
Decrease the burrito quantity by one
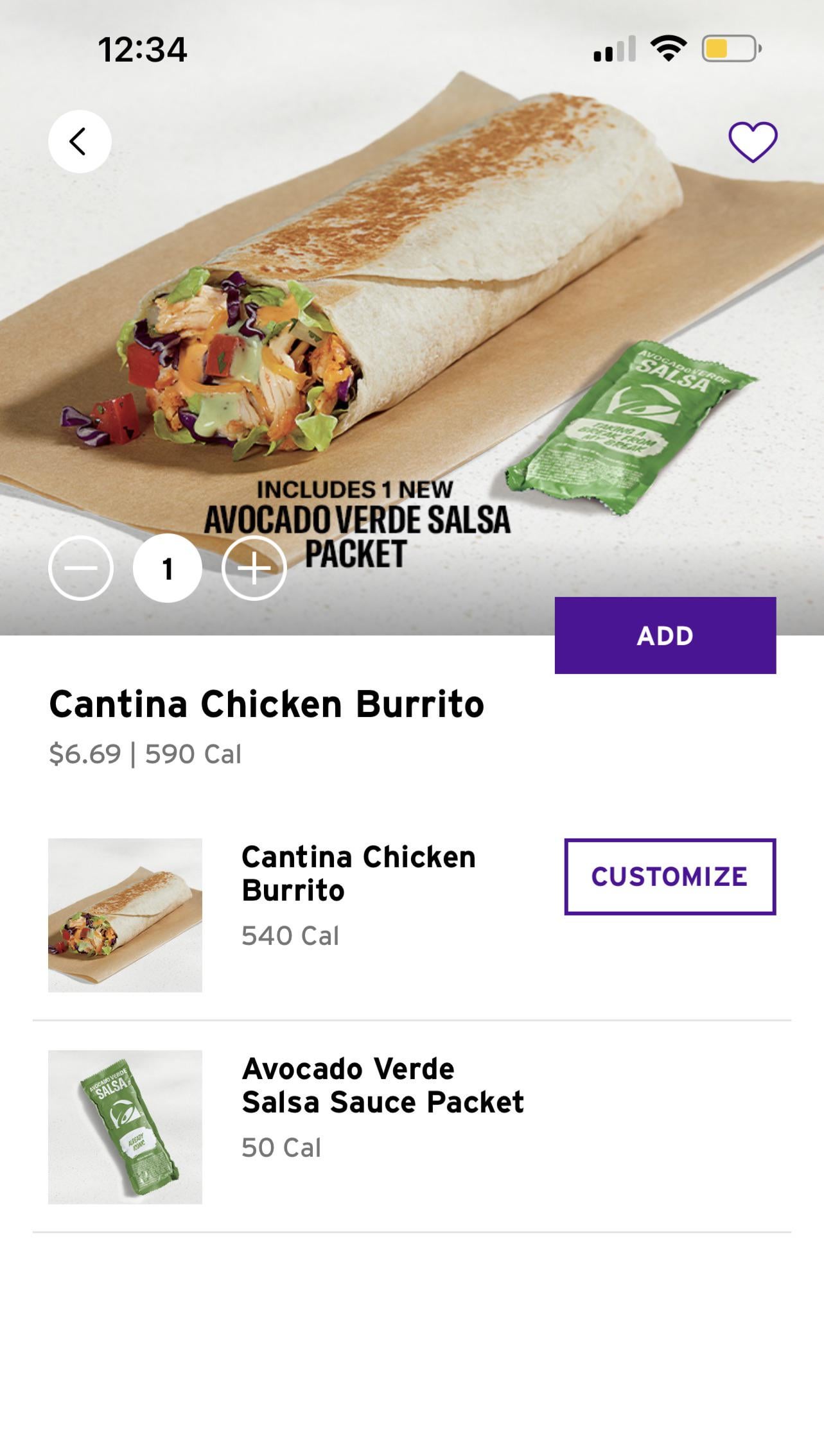(81, 568)
